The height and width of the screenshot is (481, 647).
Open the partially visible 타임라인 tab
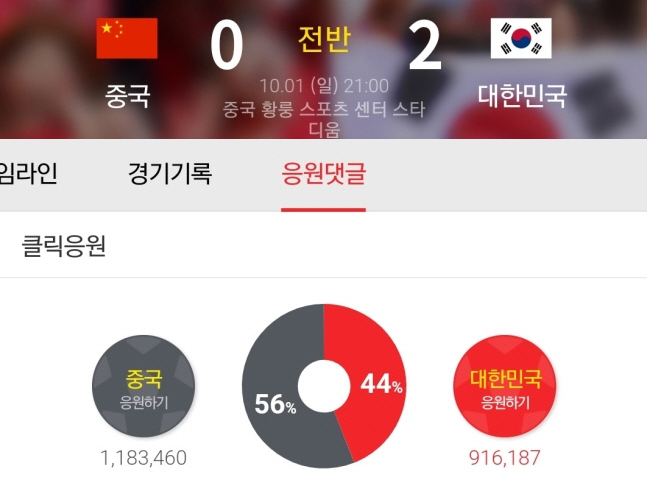[x=27, y=174]
